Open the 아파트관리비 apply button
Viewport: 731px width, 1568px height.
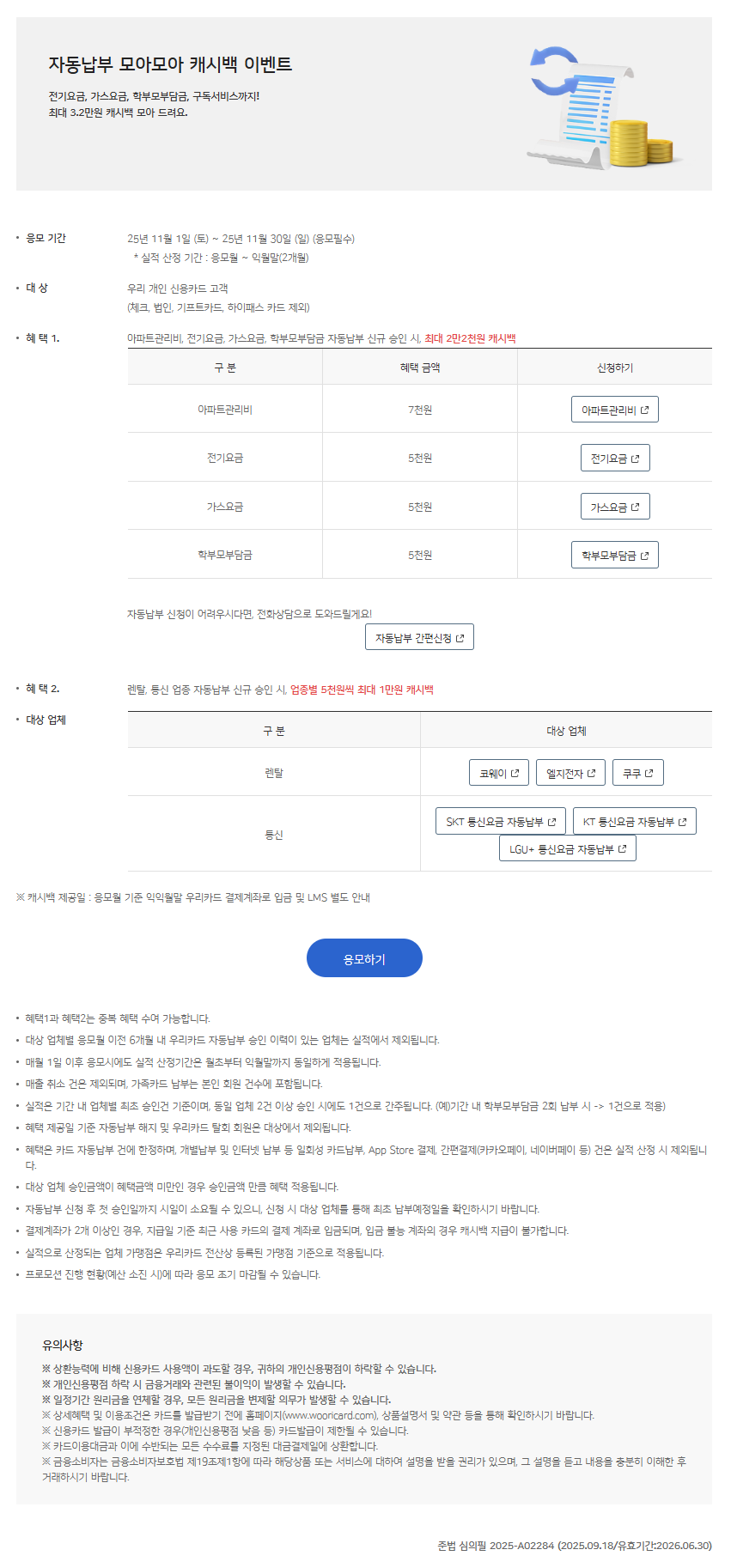pos(614,410)
